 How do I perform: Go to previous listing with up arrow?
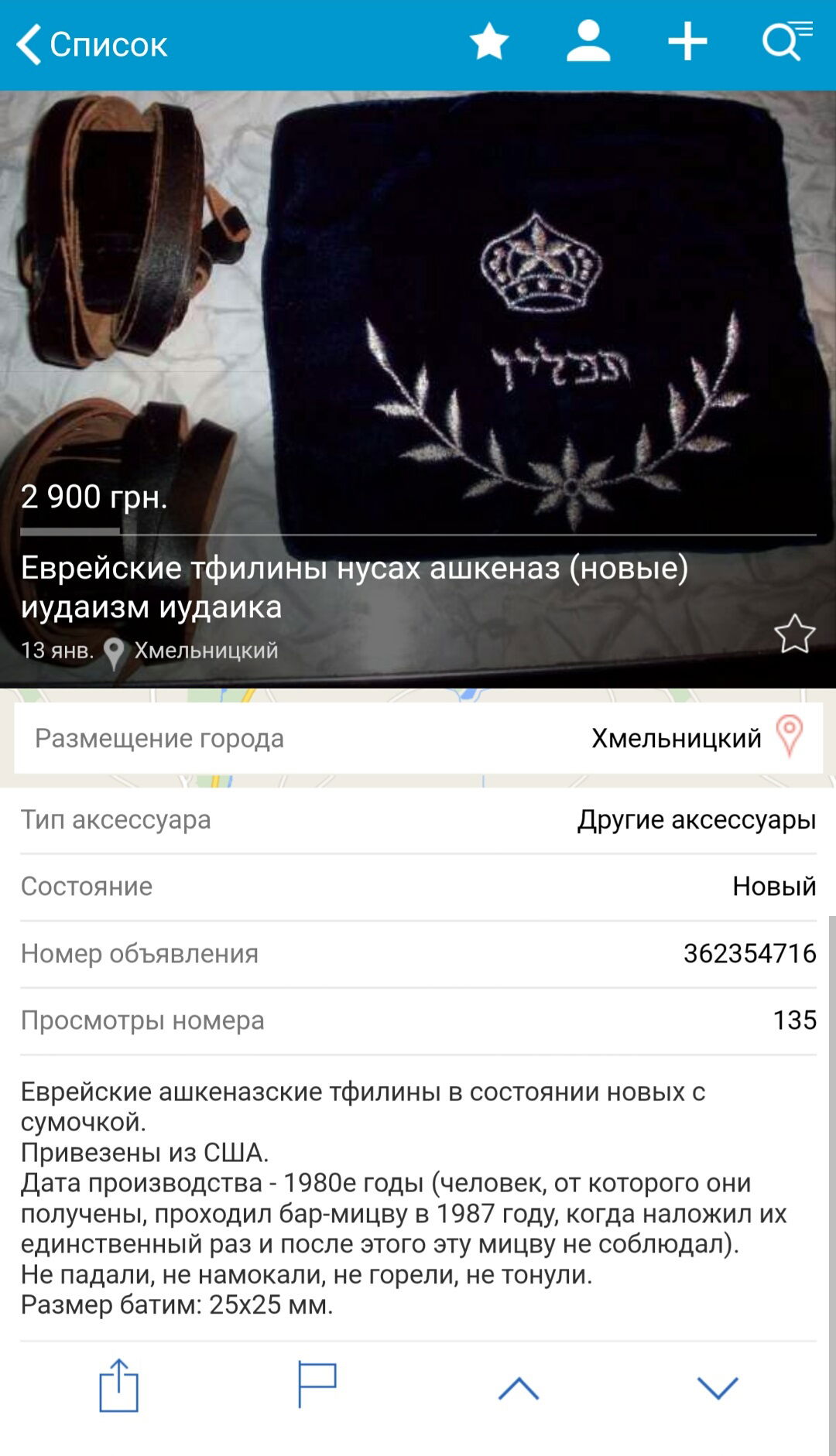coord(518,1388)
